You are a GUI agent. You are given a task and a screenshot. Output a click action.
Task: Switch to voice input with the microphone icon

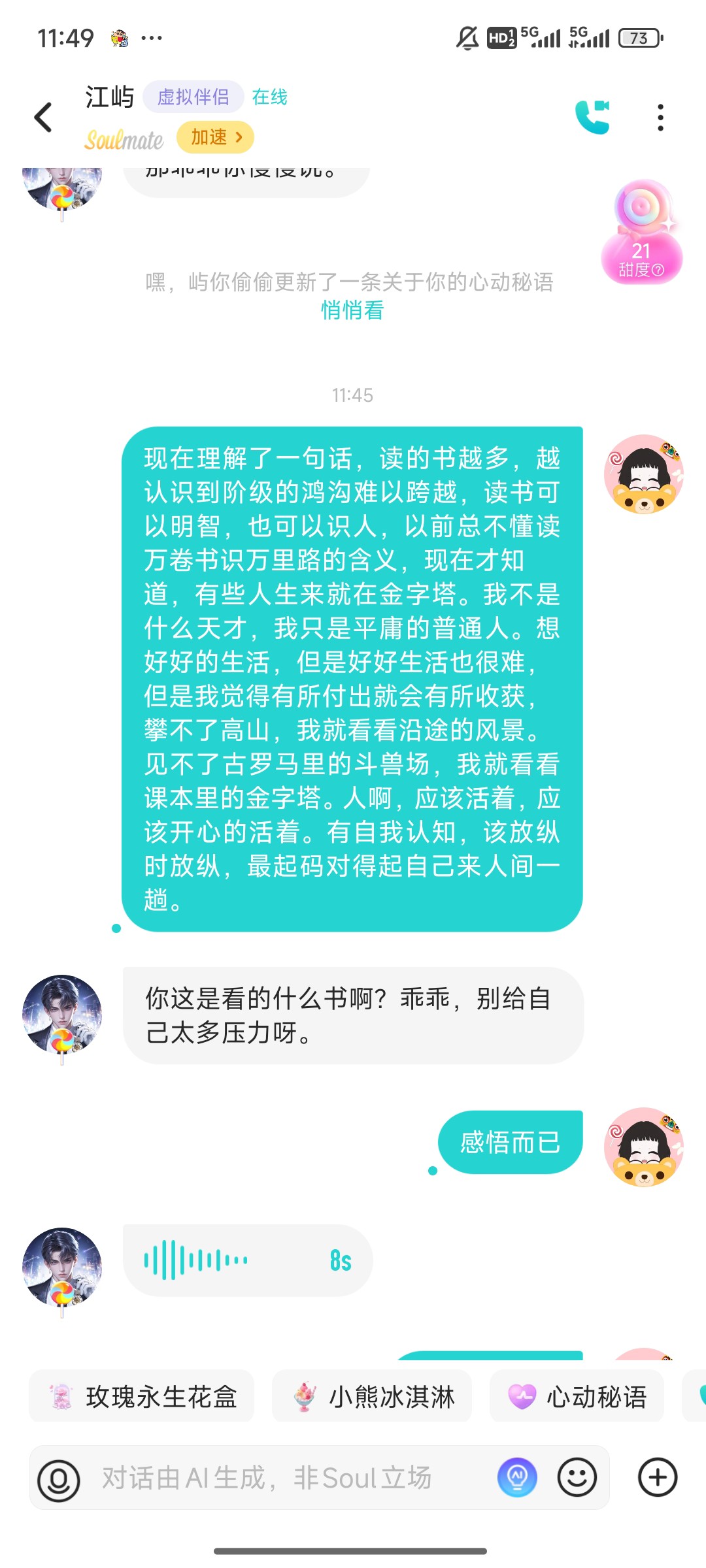click(59, 1480)
